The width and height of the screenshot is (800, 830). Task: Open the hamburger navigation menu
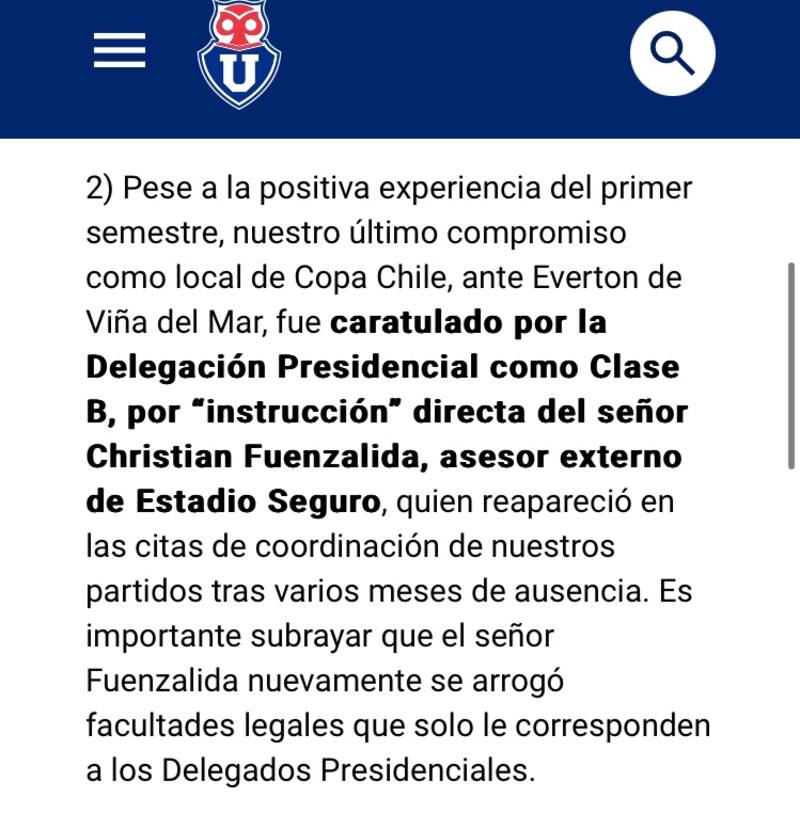(120, 52)
